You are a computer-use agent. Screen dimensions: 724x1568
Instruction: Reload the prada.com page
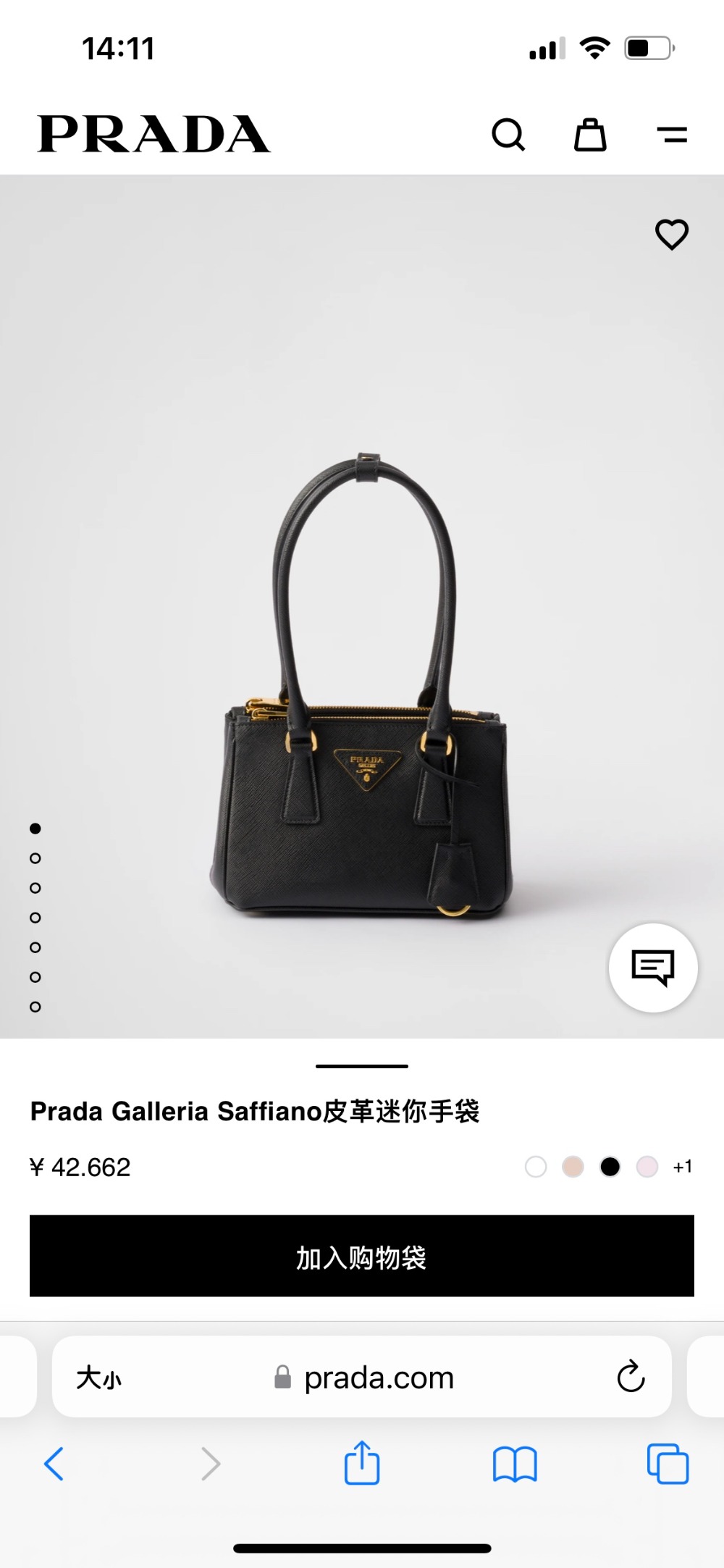[x=631, y=1377]
